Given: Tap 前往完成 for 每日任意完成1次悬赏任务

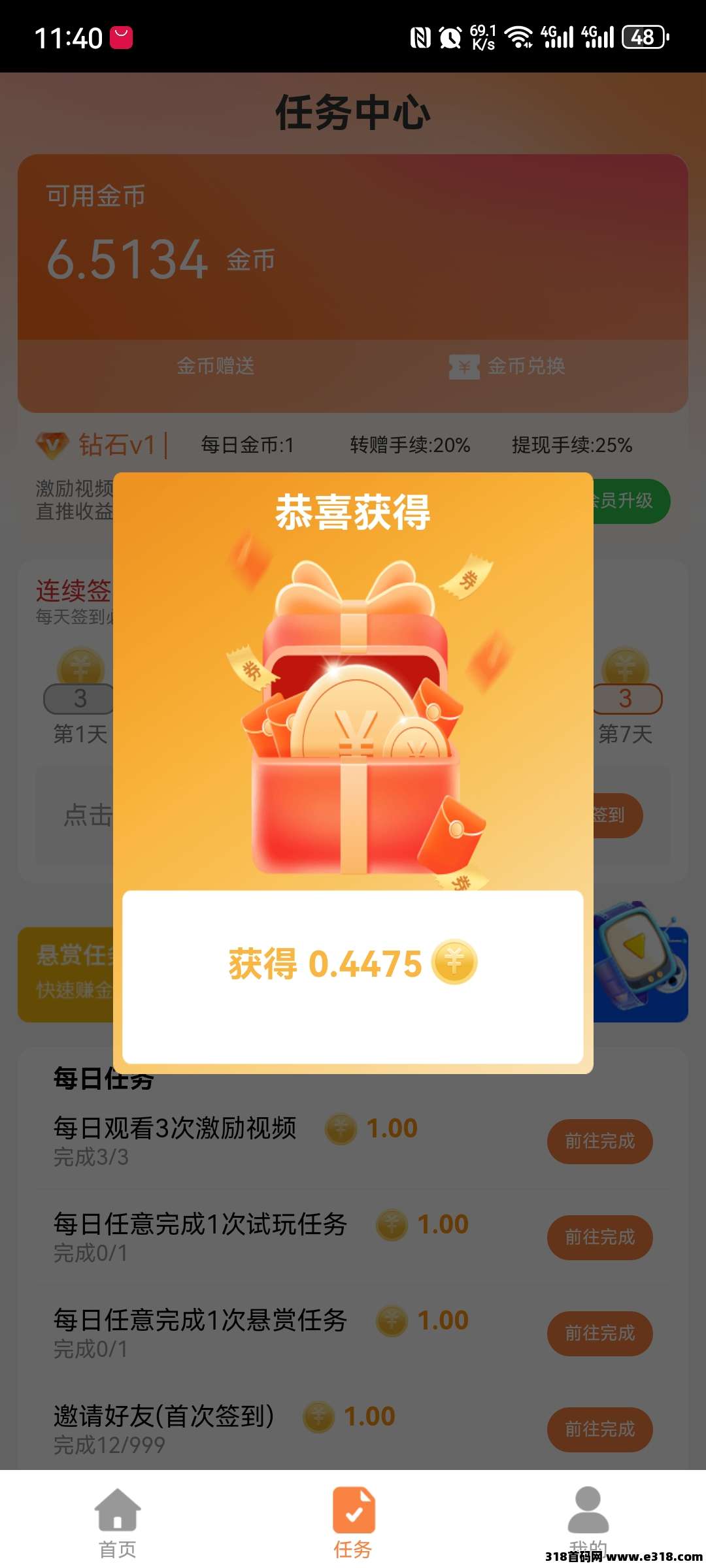Looking at the screenshot, I should click(x=599, y=1333).
